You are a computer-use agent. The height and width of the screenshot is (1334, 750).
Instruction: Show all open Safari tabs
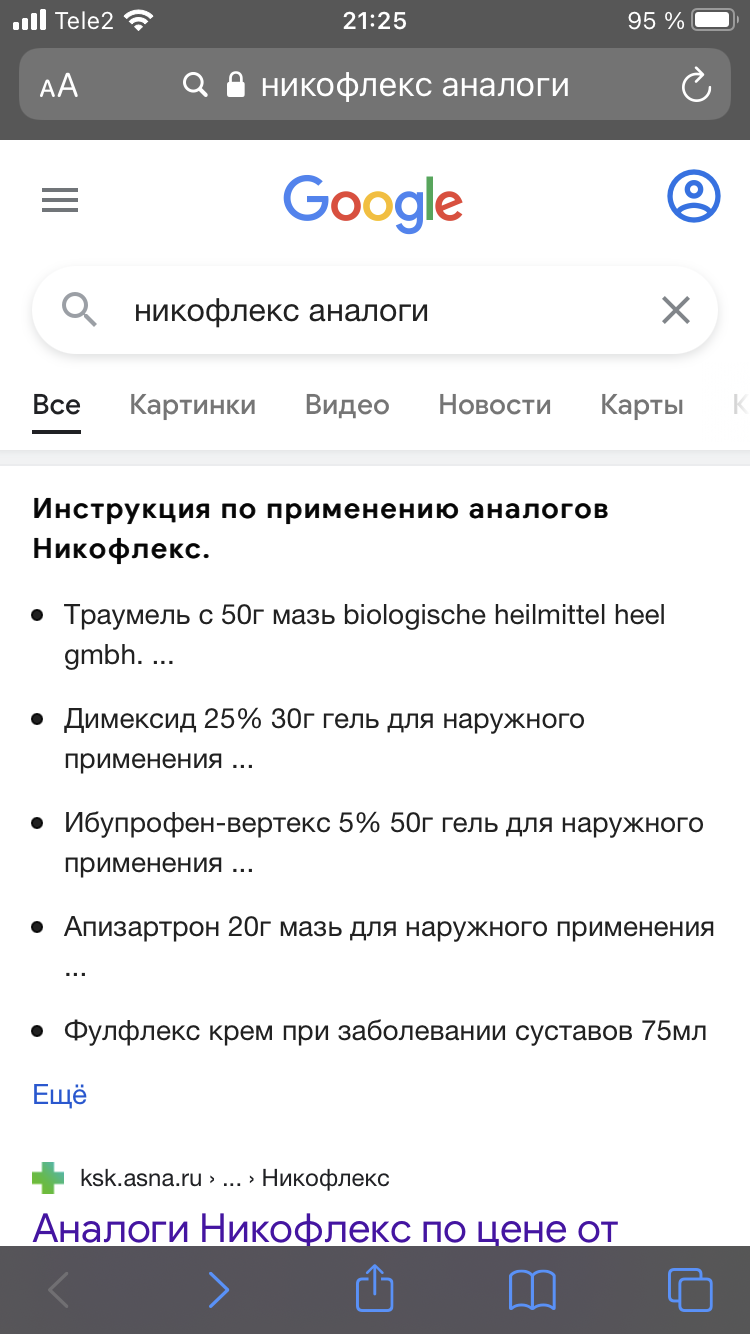[x=689, y=1289]
